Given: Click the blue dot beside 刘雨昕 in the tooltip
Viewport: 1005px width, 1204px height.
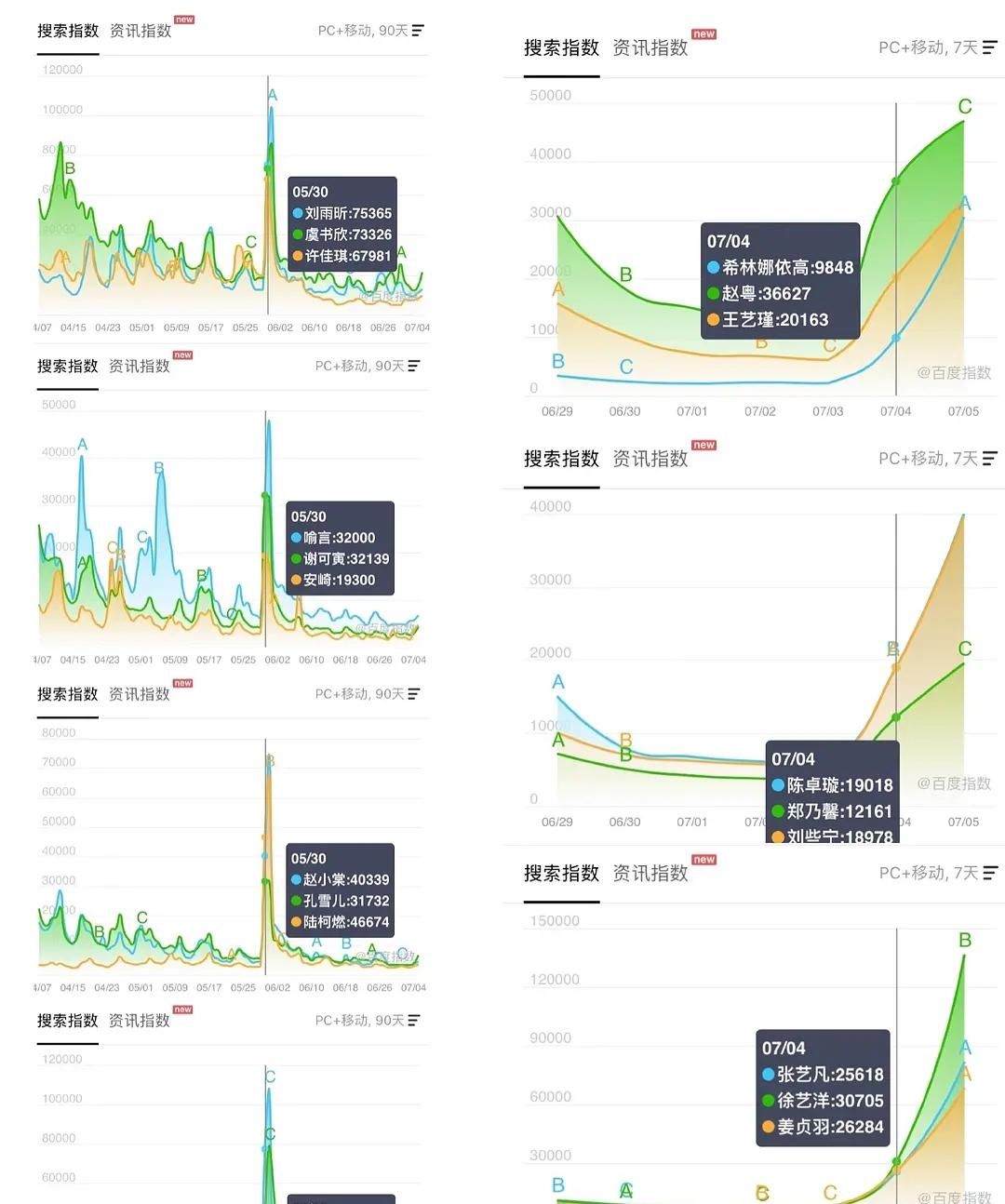Looking at the screenshot, I should point(298,213).
